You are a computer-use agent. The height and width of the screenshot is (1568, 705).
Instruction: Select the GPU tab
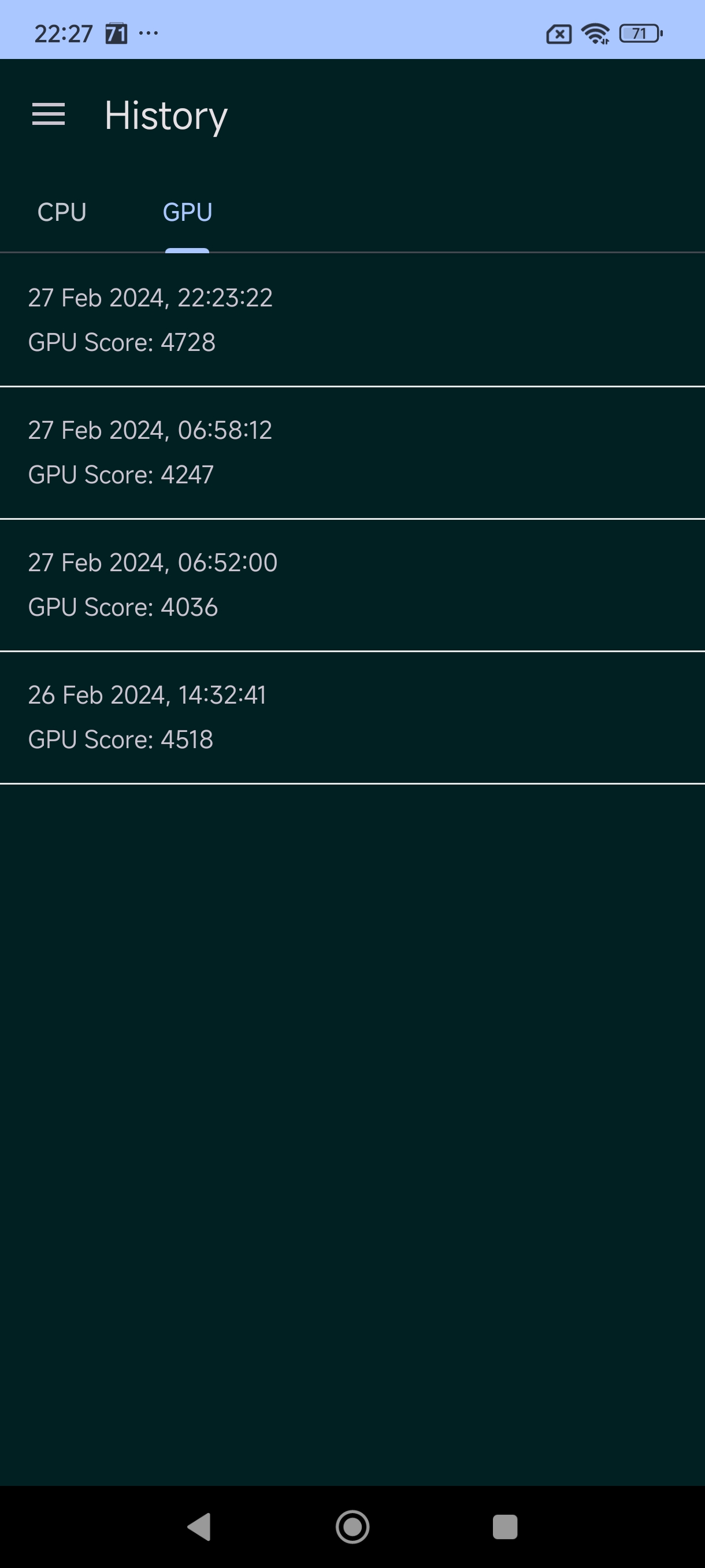click(x=187, y=212)
